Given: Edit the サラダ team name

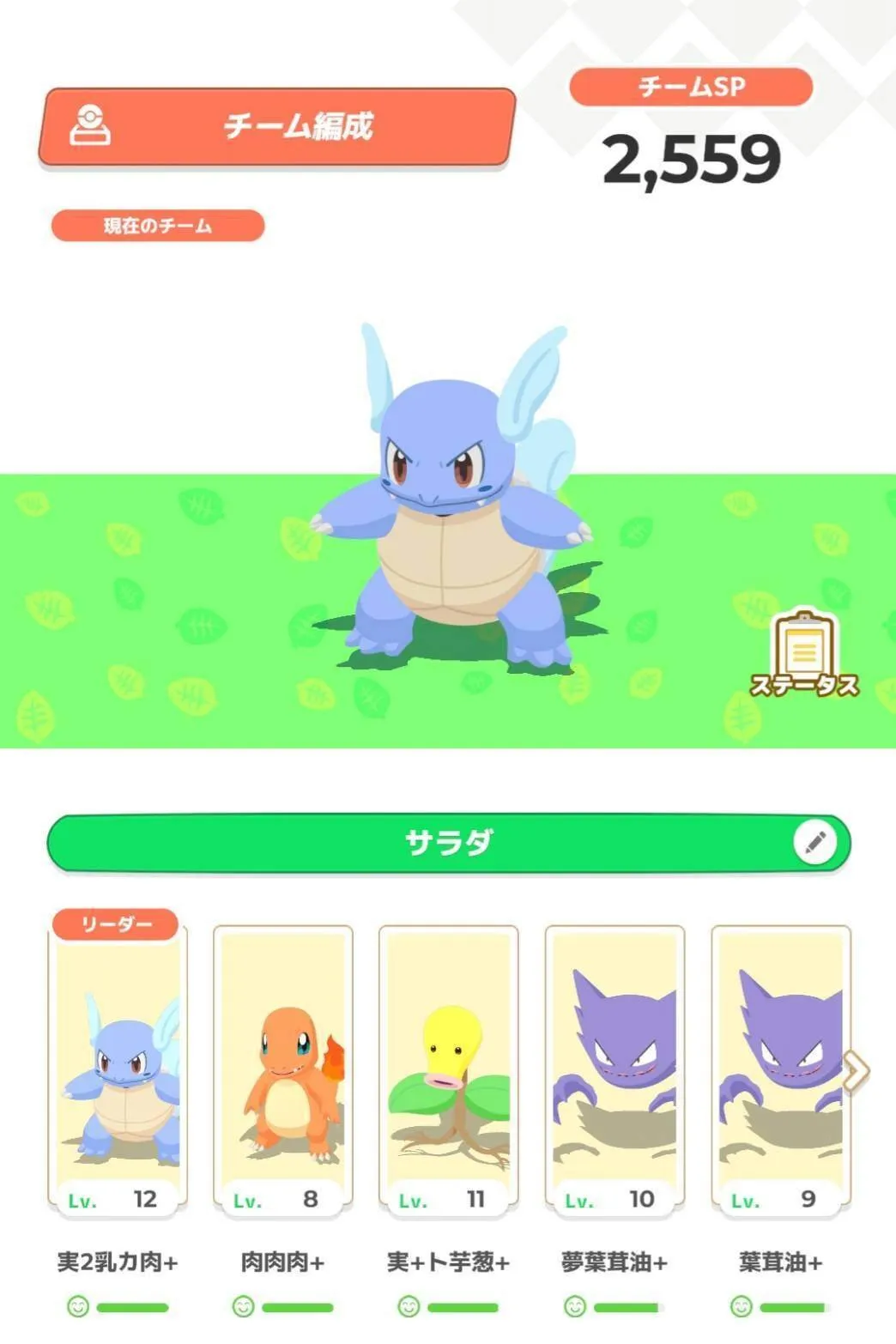Looking at the screenshot, I should (x=814, y=843).
